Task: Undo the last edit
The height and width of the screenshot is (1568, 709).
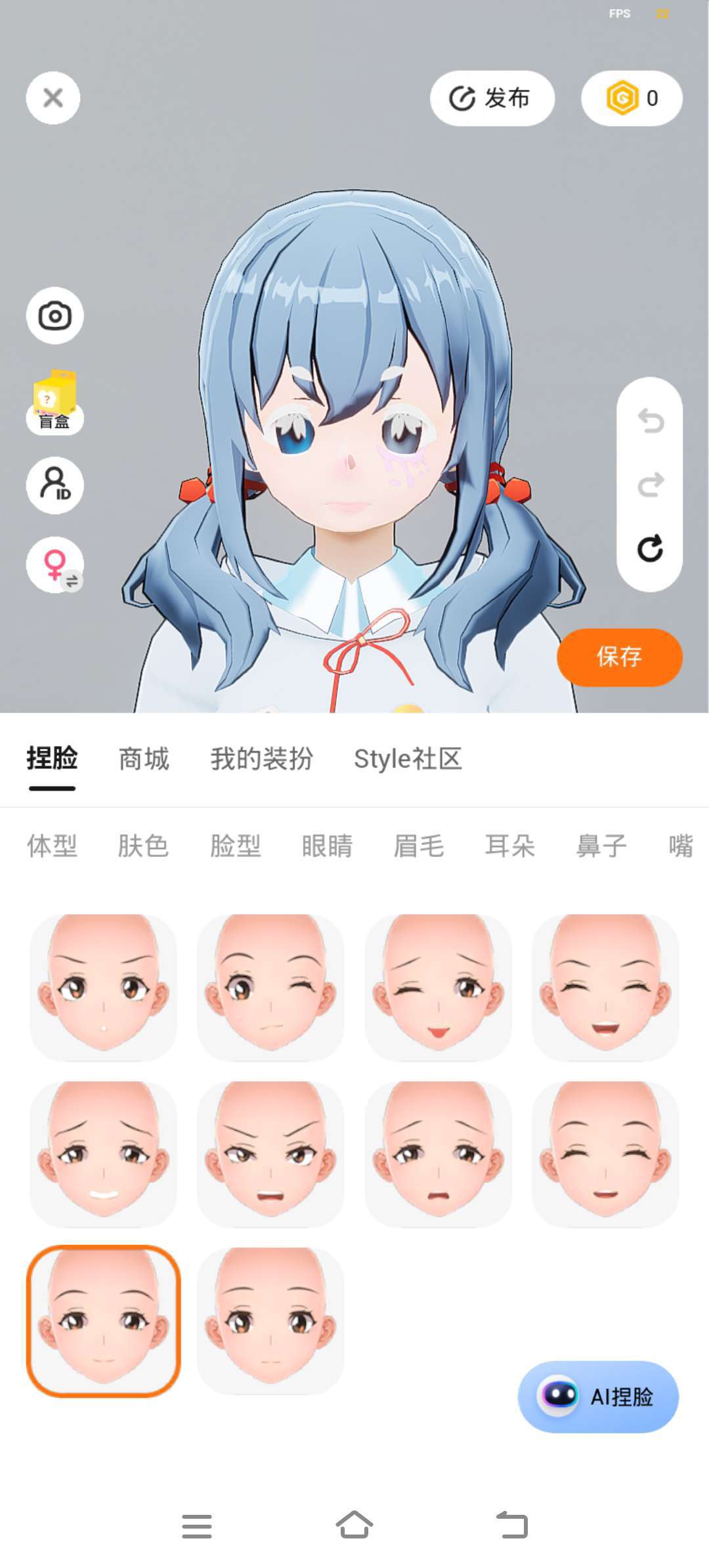Action: tap(650, 420)
